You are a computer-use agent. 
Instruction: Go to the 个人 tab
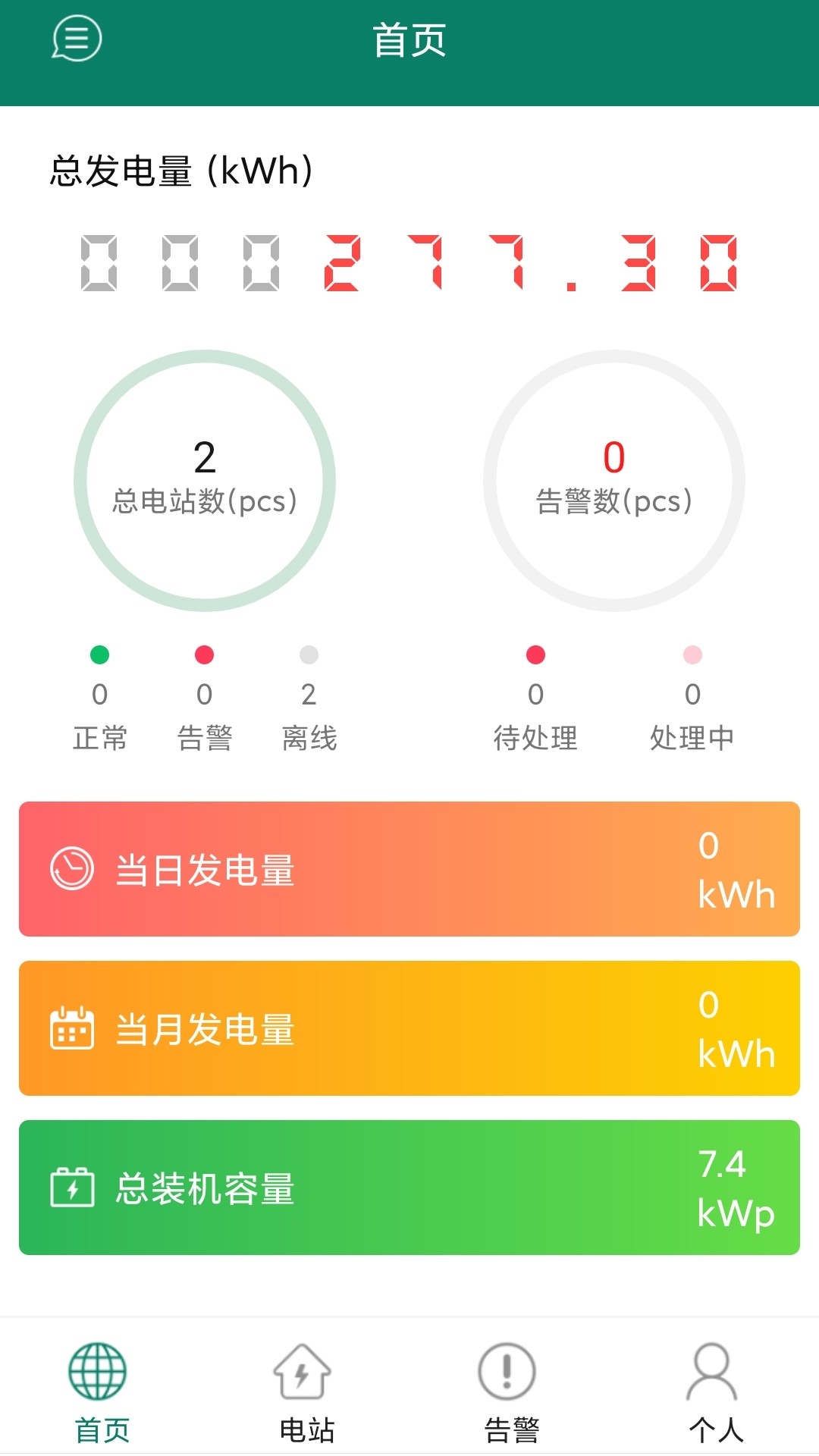(x=711, y=1403)
